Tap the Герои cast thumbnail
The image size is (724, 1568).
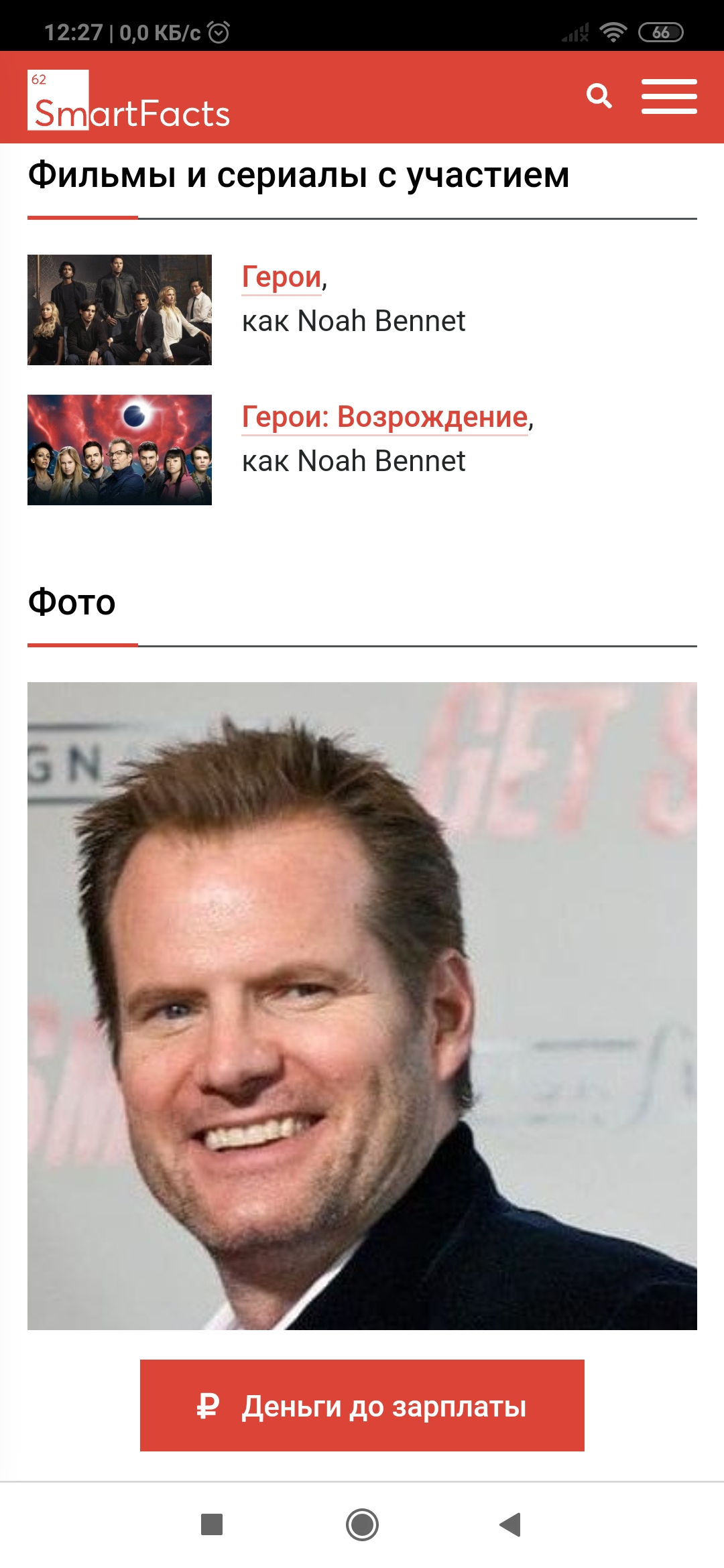coord(119,310)
